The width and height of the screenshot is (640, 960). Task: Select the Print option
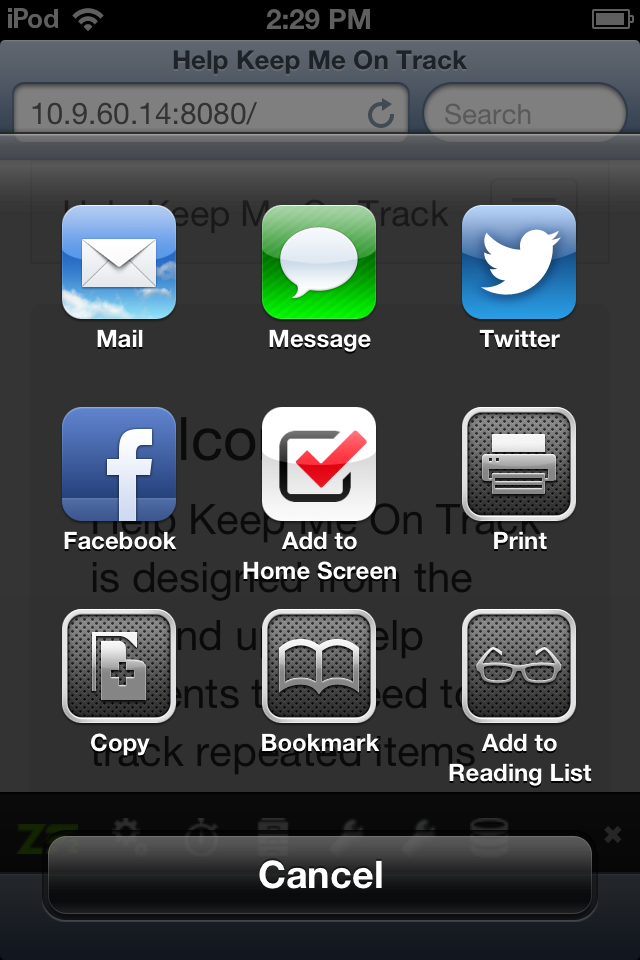[x=519, y=464]
